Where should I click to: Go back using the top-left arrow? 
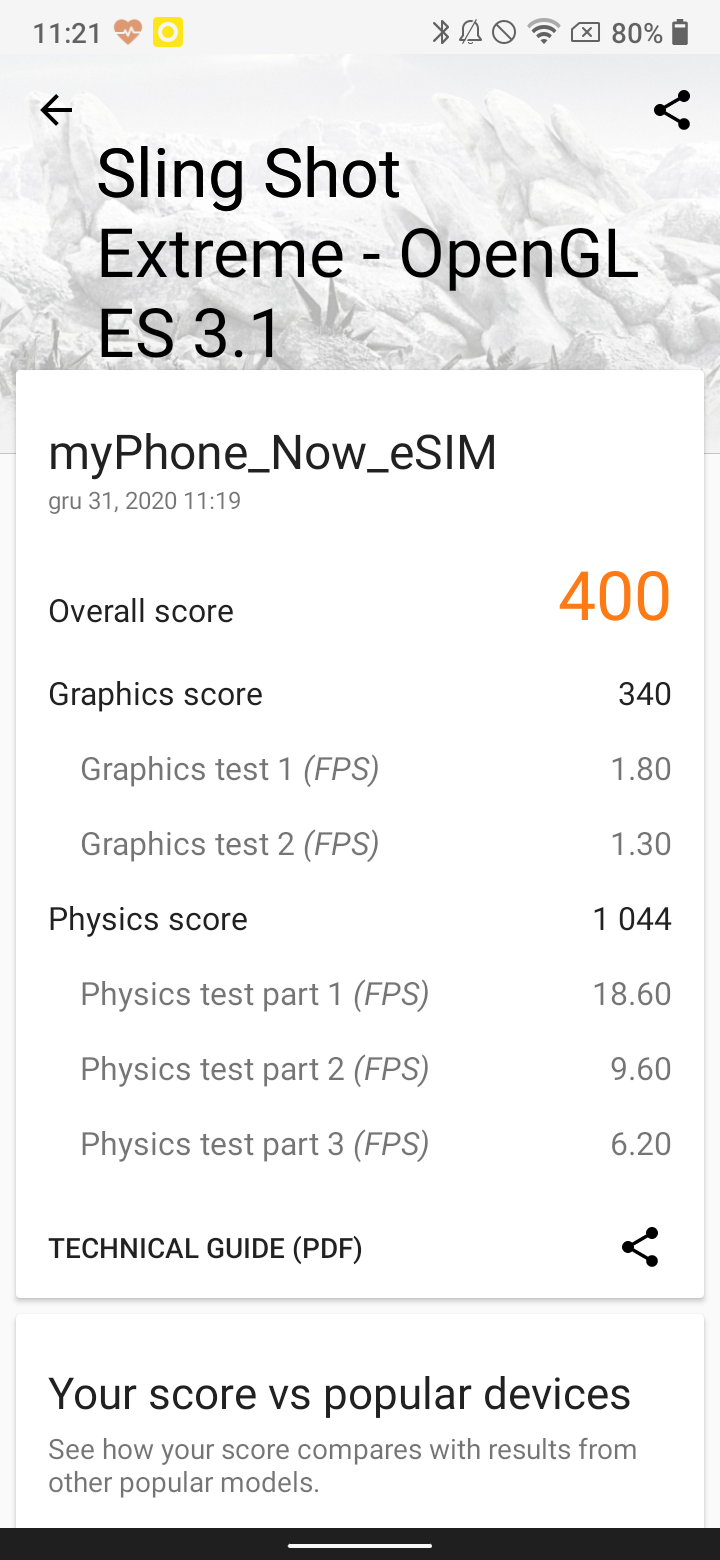point(56,110)
